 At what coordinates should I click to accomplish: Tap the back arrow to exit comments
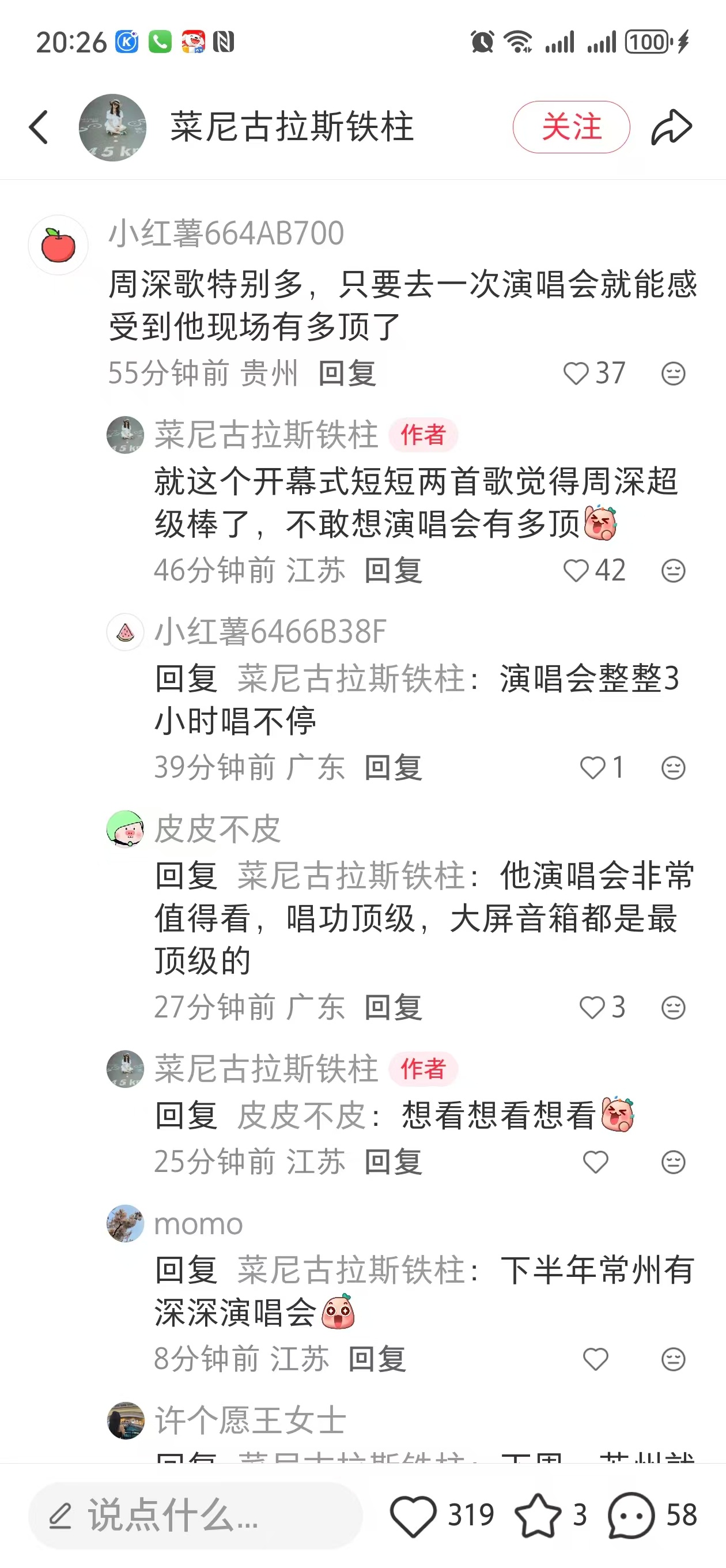pyautogui.click(x=39, y=127)
